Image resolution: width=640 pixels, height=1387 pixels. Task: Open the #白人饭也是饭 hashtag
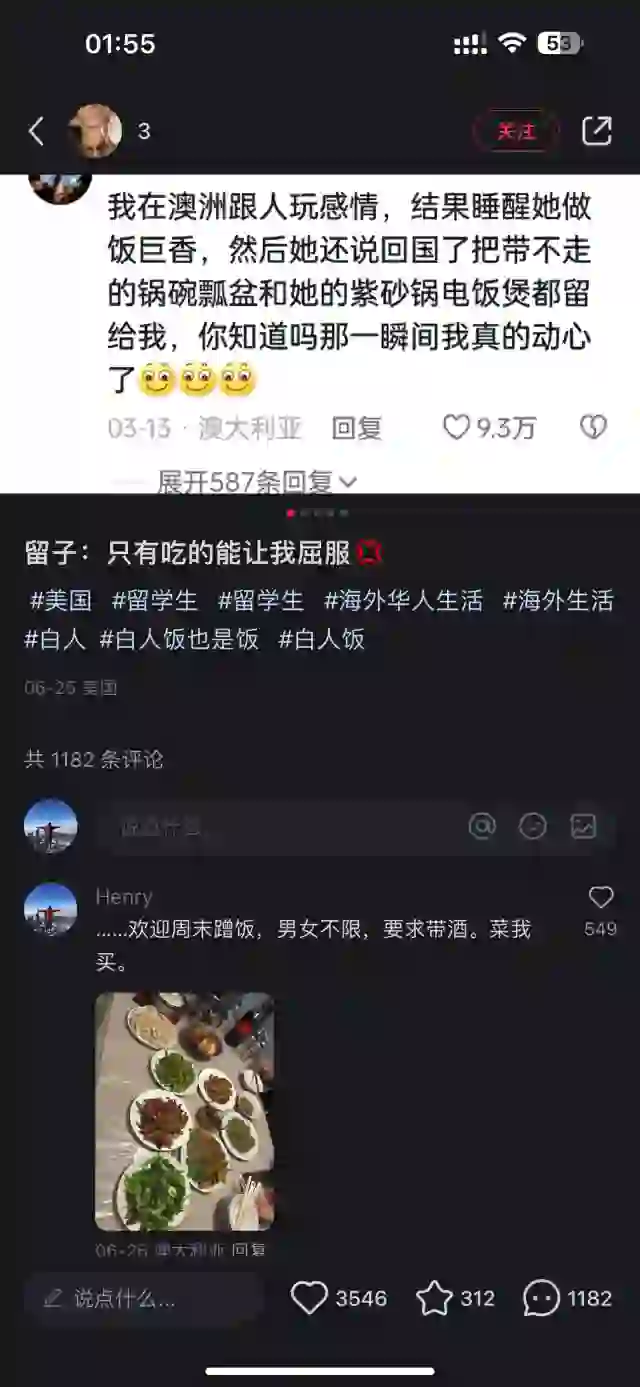click(x=179, y=639)
